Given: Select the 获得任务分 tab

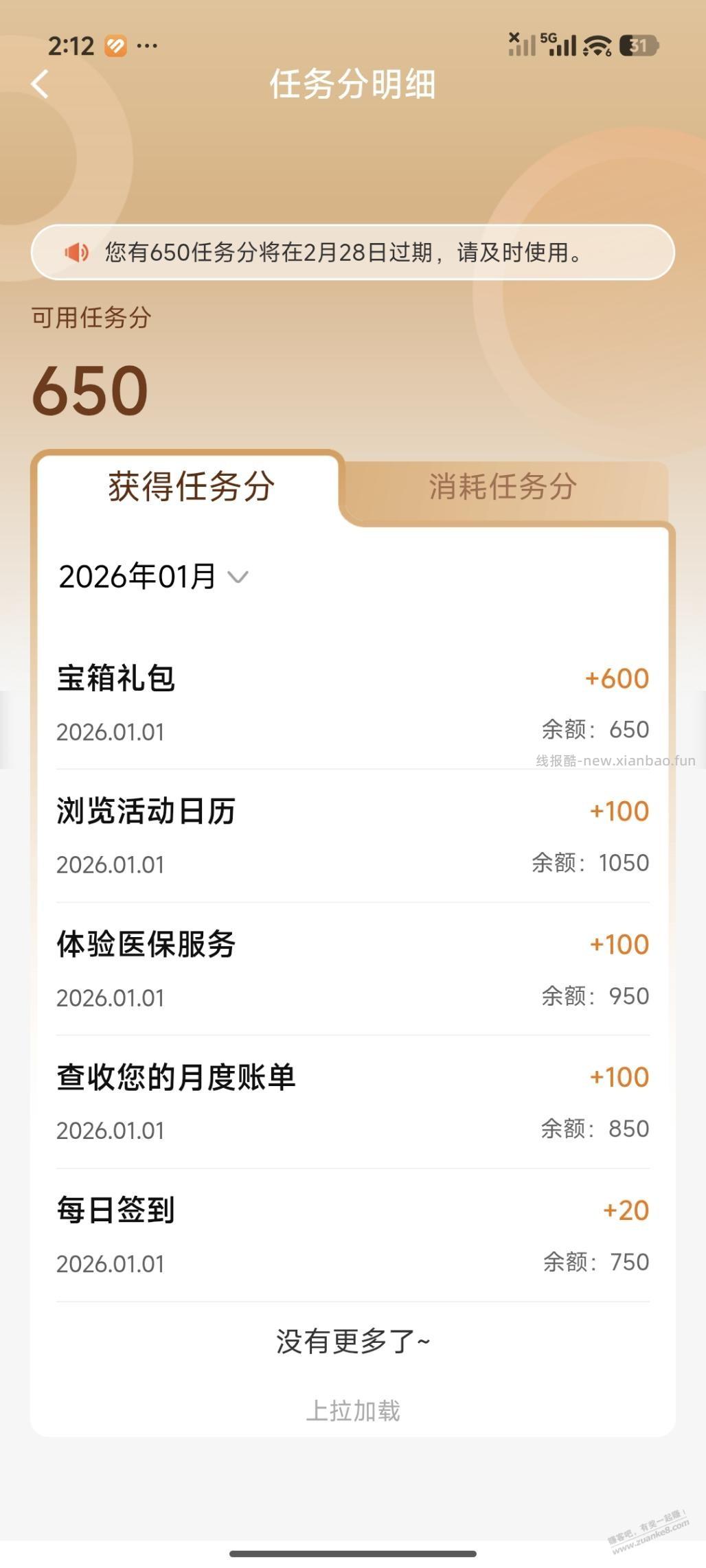Looking at the screenshot, I should [190, 487].
